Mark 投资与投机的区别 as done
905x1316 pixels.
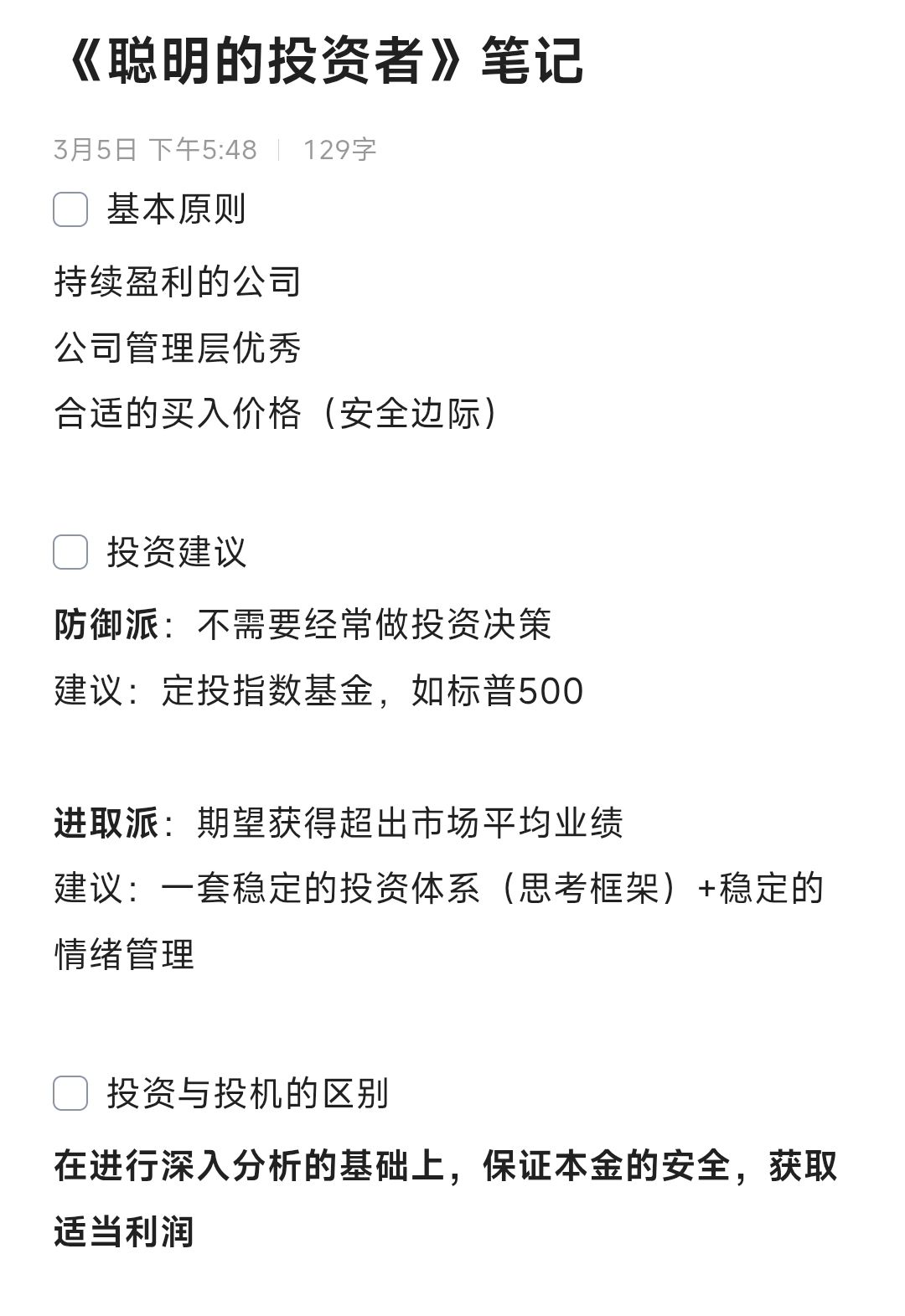click(70, 1094)
